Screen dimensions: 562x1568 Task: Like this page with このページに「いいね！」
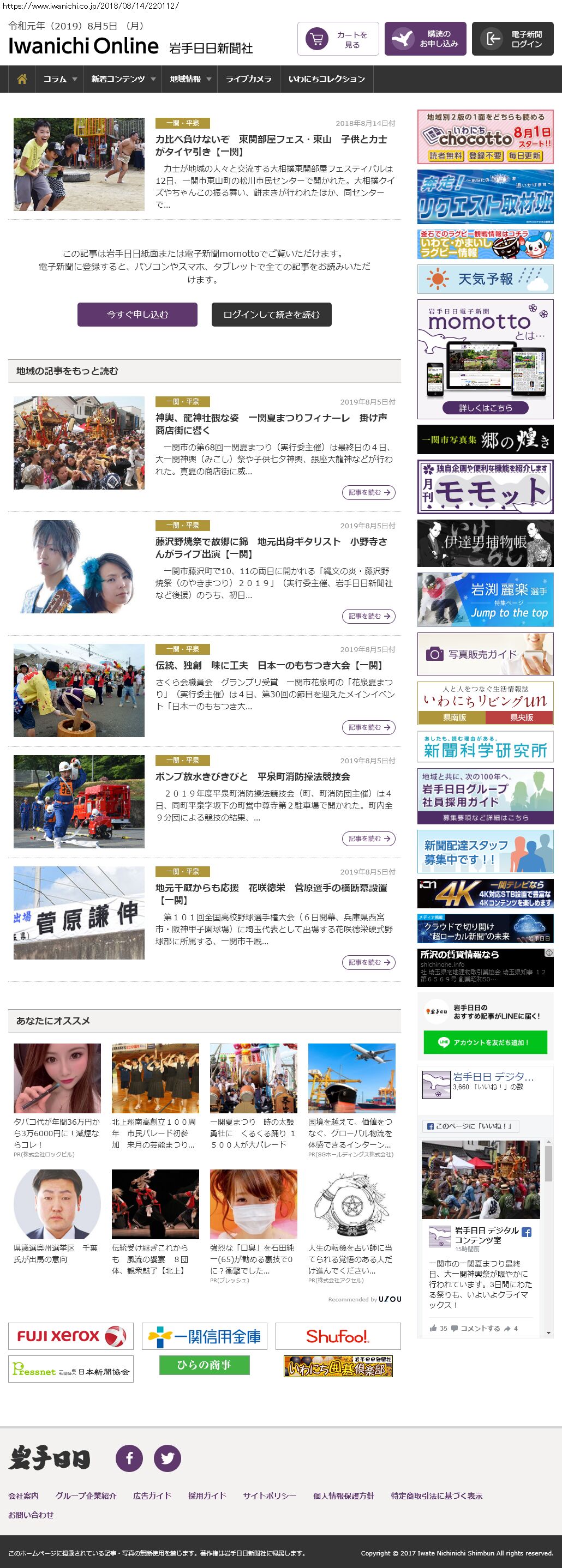[x=469, y=1126]
